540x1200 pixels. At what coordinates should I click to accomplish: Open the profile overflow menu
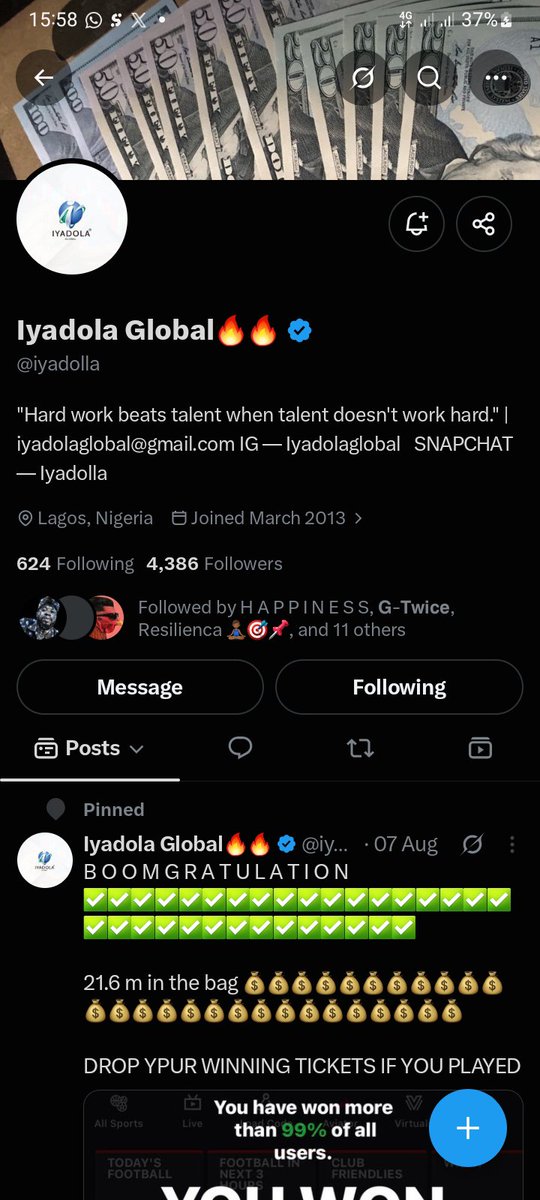pos(496,78)
